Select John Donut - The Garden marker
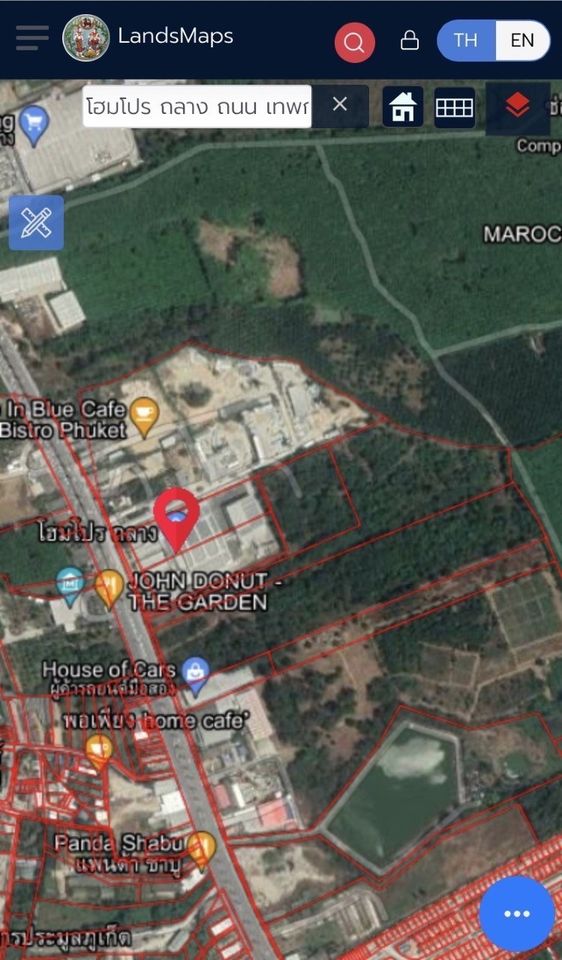The width and height of the screenshot is (562, 960). 110,589
